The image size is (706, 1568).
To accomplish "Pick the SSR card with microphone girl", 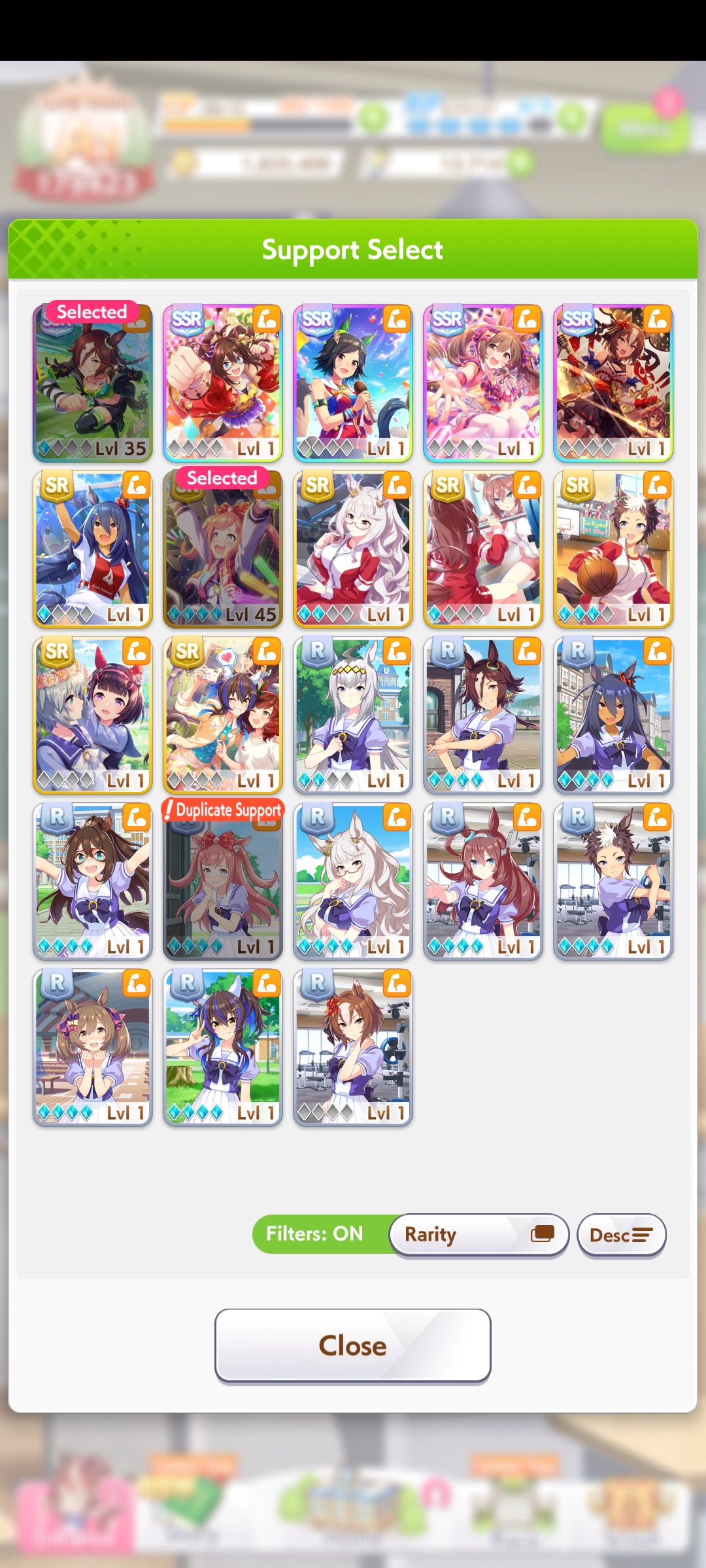I will point(352,383).
